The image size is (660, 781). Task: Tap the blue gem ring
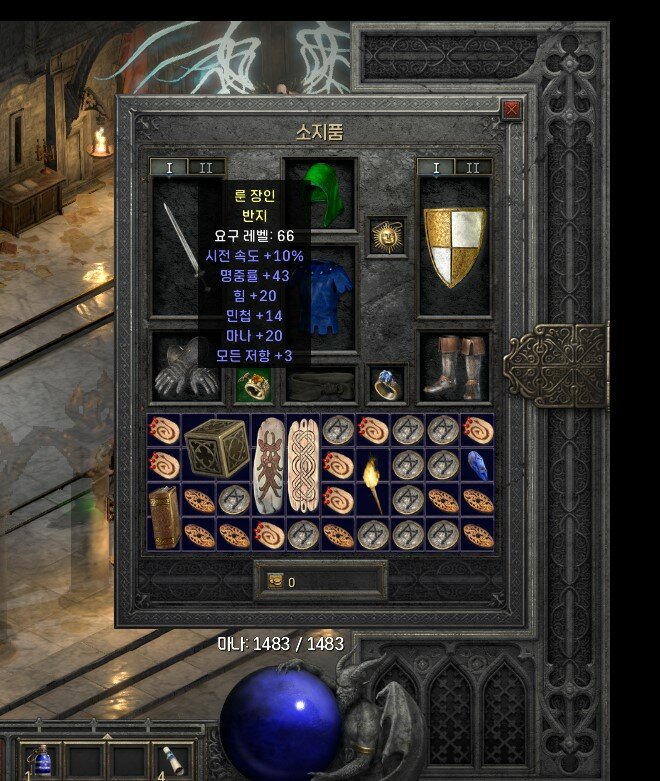[x=387, y=383]
